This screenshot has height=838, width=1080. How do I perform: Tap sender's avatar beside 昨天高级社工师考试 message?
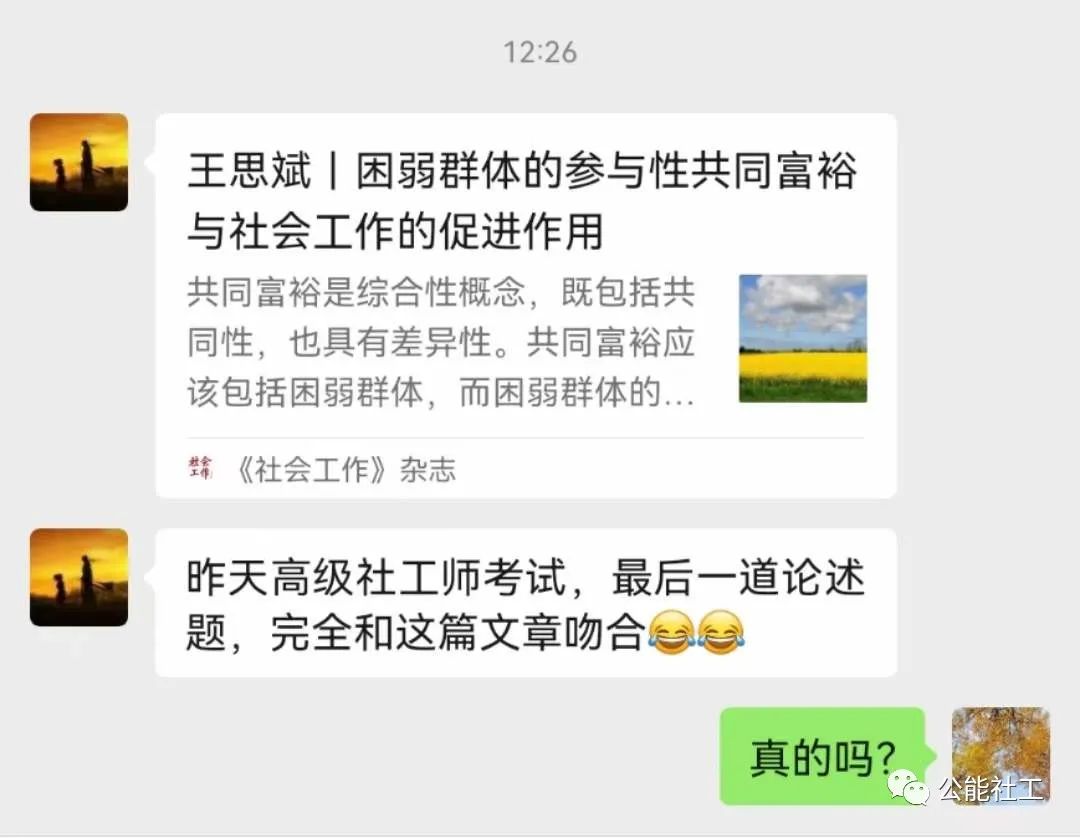[x=79, y=577]
